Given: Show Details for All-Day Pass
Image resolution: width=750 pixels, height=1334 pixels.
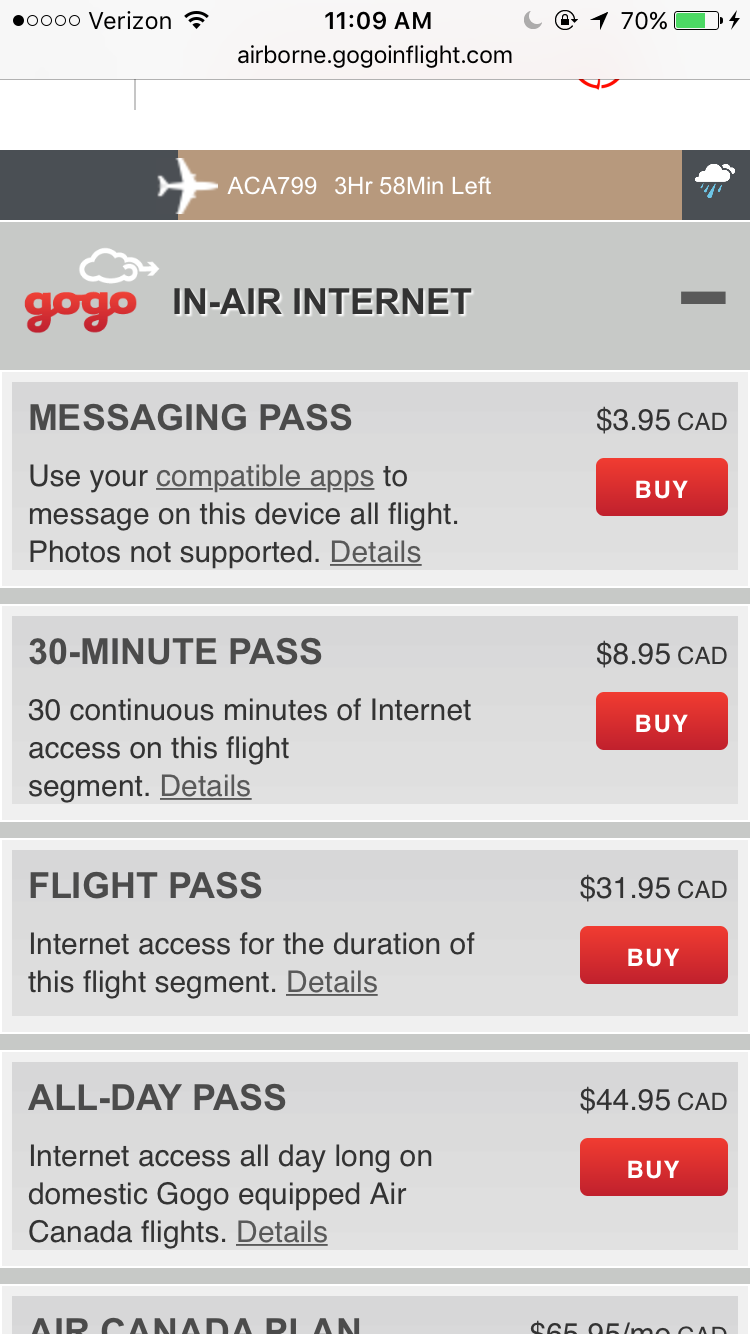Looking at the screenshot, I should (x=282, y=1232).
